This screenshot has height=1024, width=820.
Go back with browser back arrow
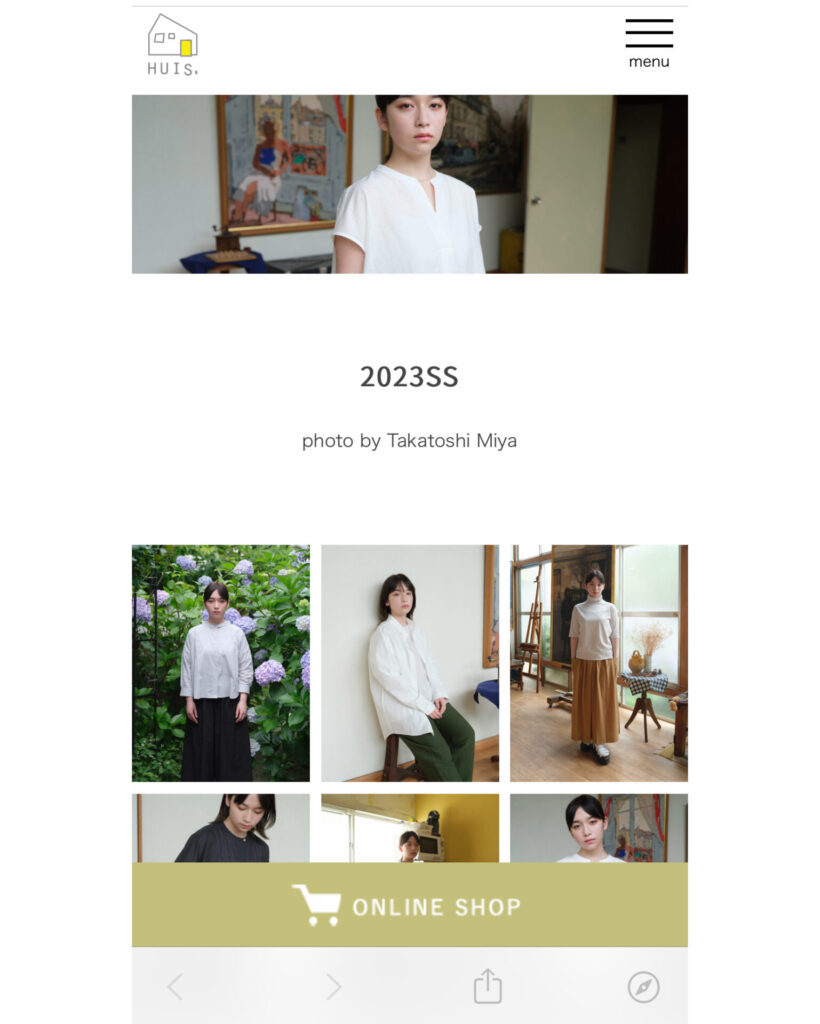175,987
